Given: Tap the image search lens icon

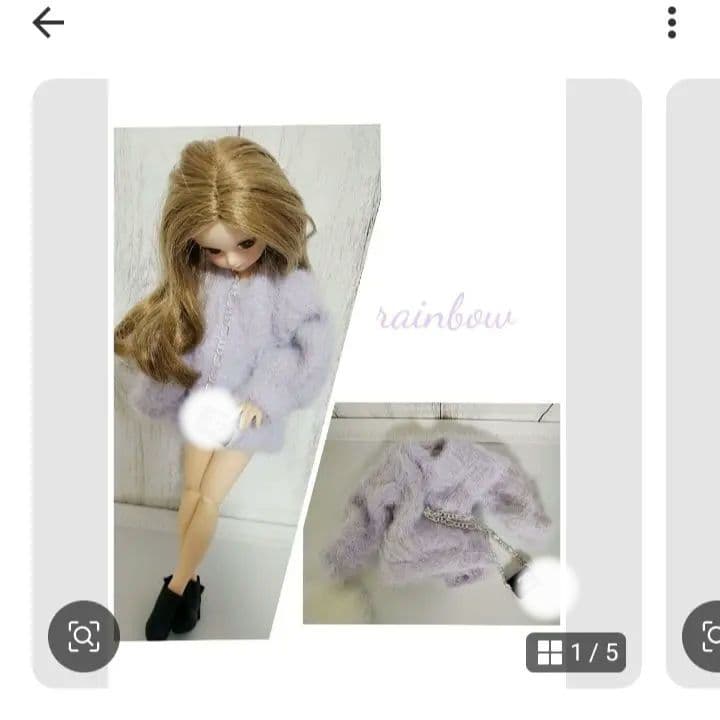Looking at the screenshot, I should (84, 636).
